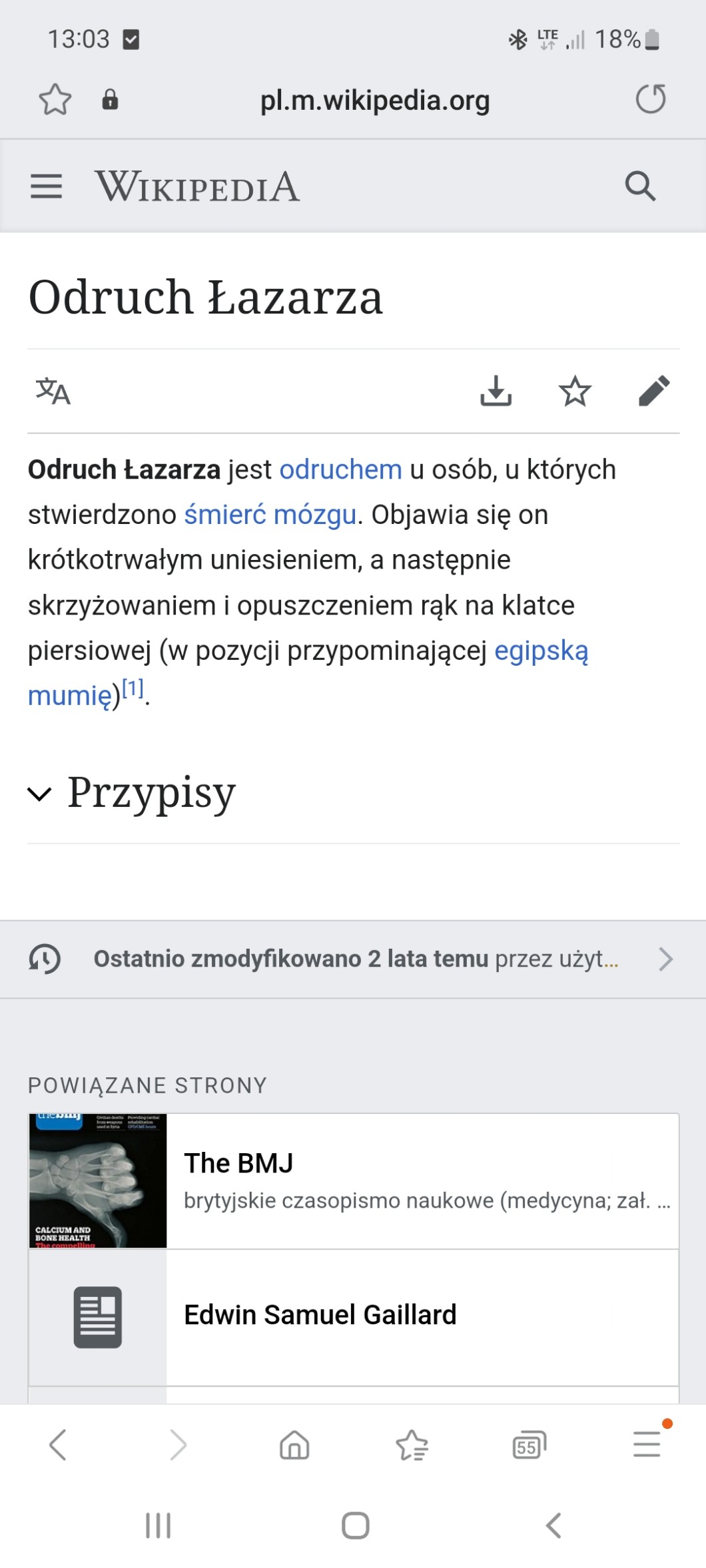Screen dimensions: 706x1568
Task: Search Wikipedia with the magnifier icon
Action: pos(640,186)
